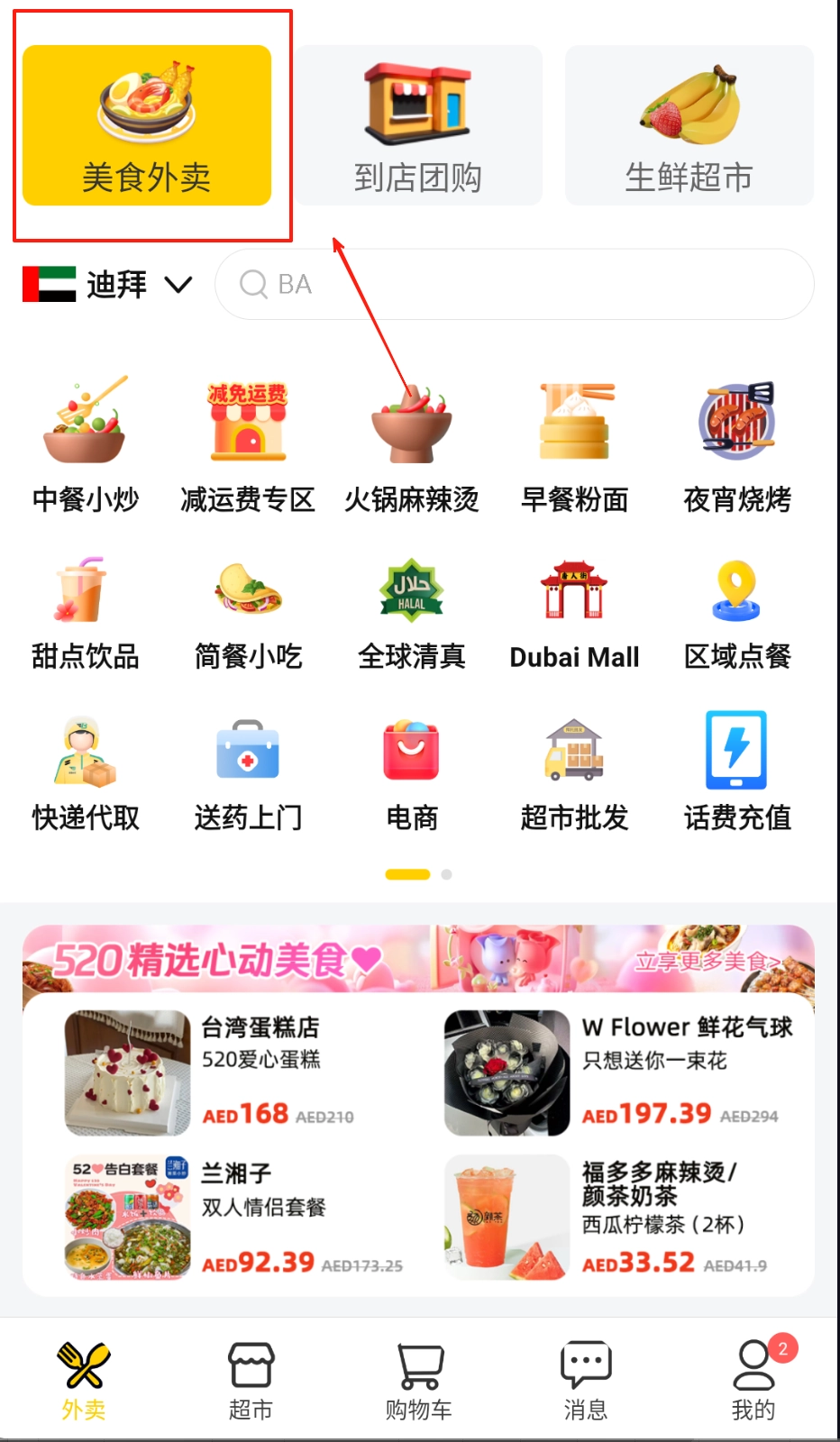
Task: Expand the 迪拜 city selector
Action: click(108, 285)
